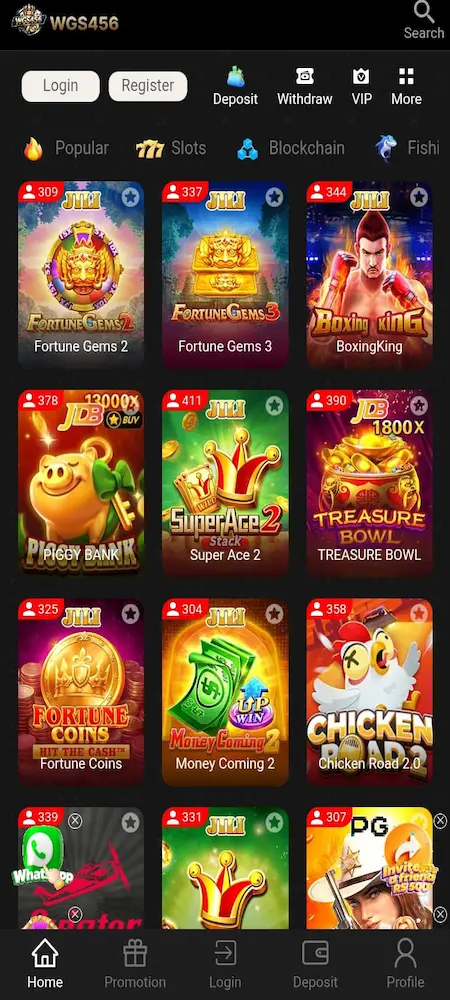
Task: Open the VIP shortcut
Action: pos(361,86)
